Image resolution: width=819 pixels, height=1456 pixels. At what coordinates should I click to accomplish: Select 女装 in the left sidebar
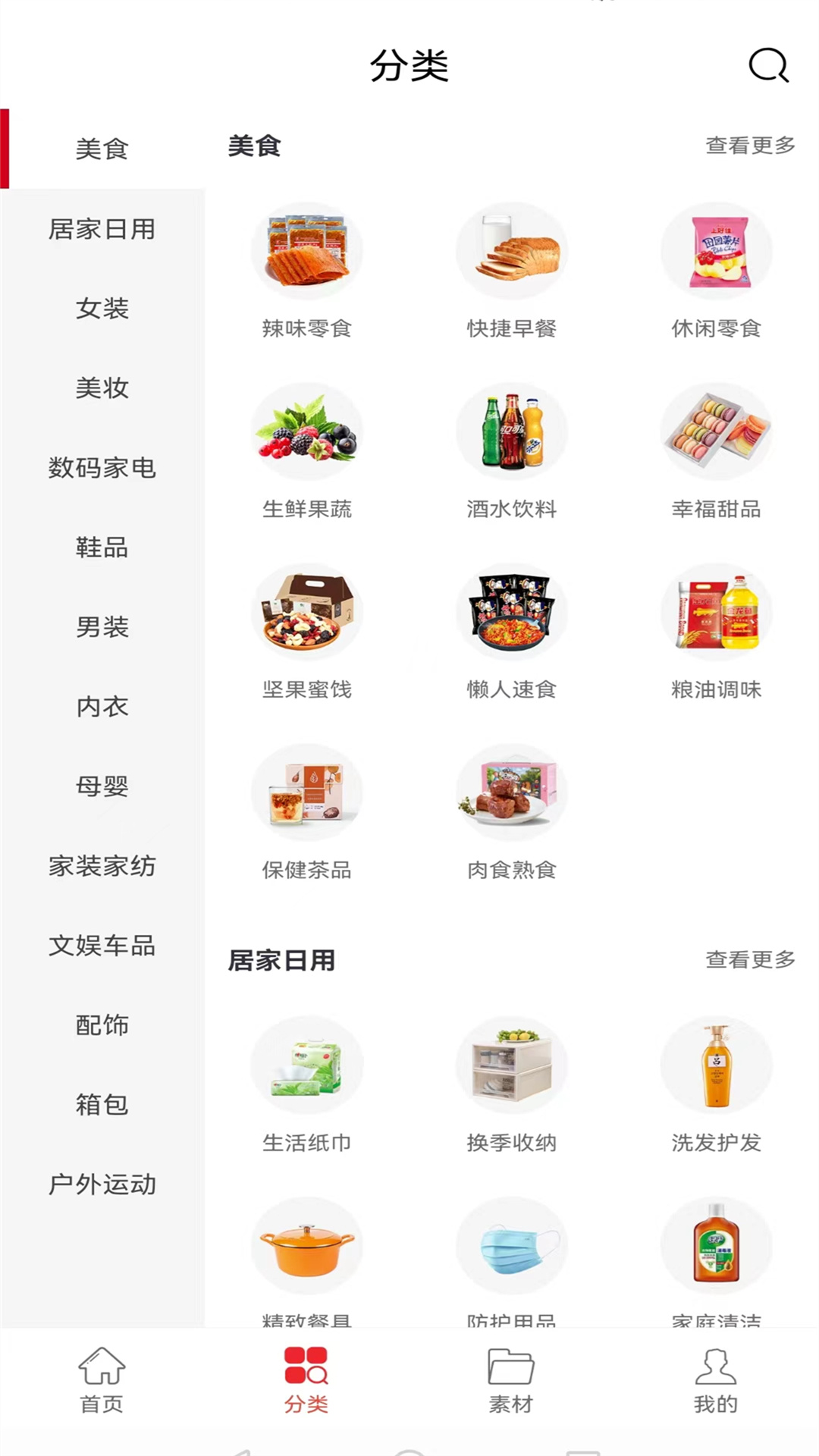tap(102, 309)
